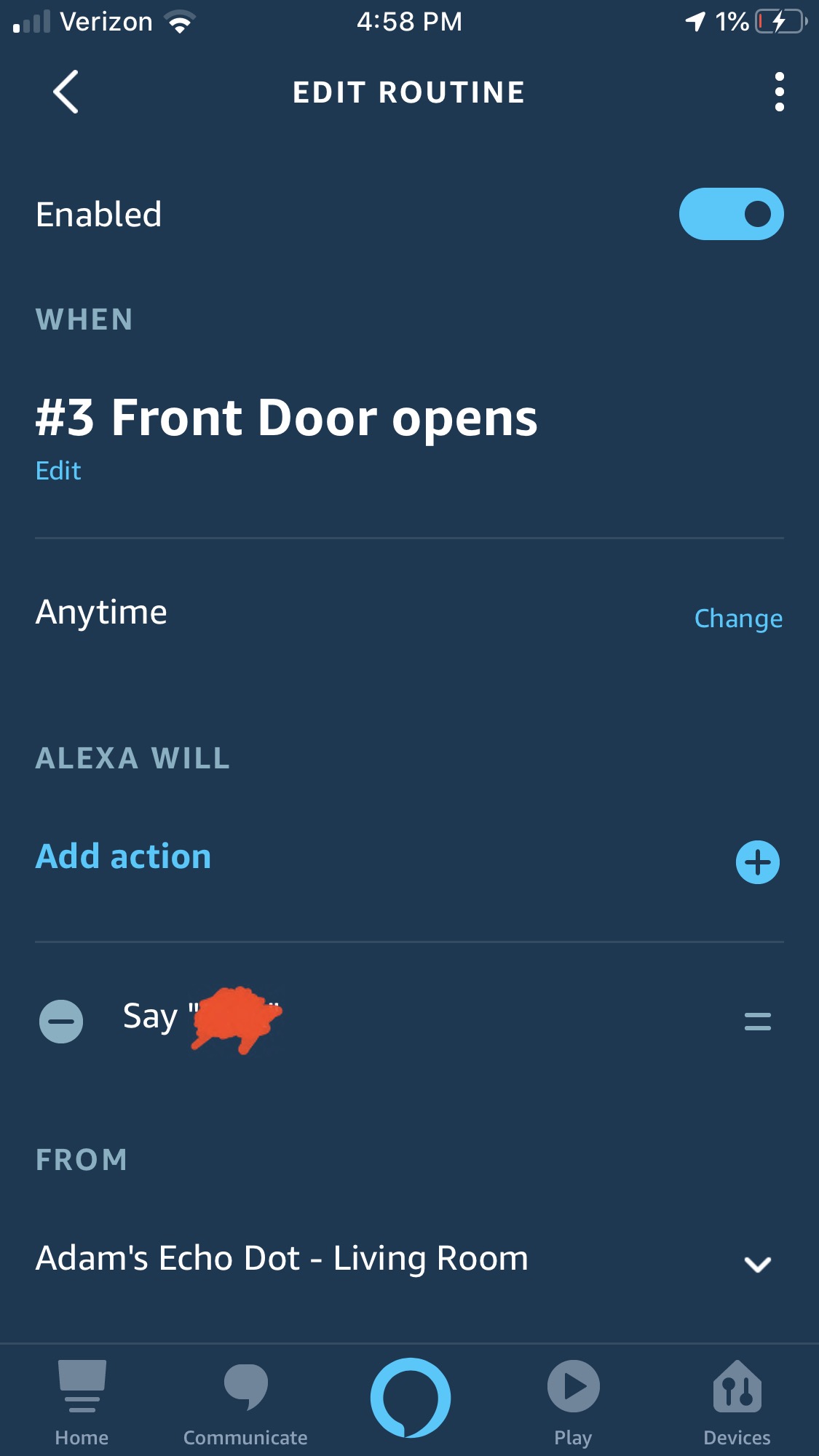
Task: Tap Edit under Front Door opens
Action: pos(58,471)
